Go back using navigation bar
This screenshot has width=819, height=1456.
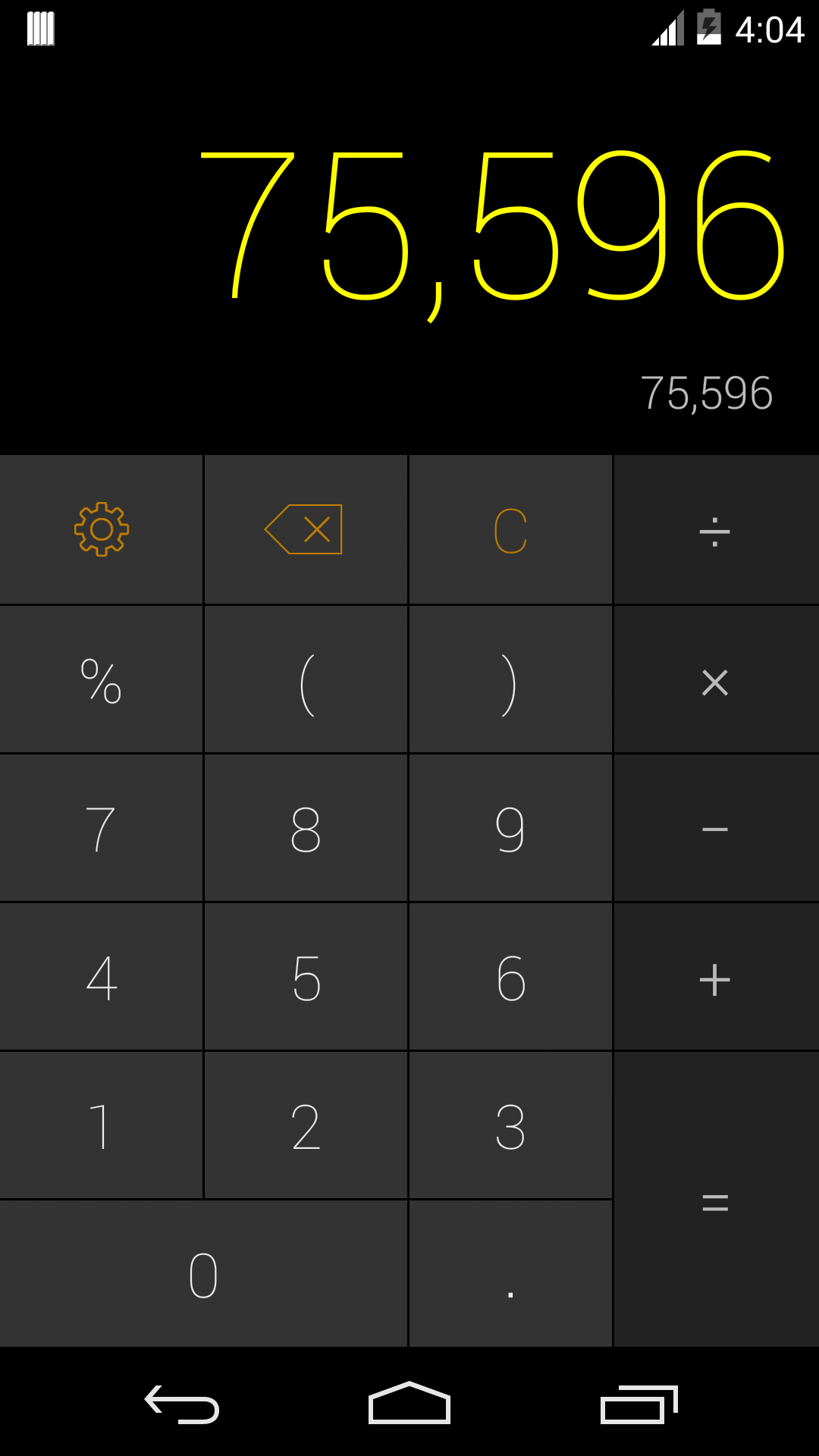tap(182, 1404)
